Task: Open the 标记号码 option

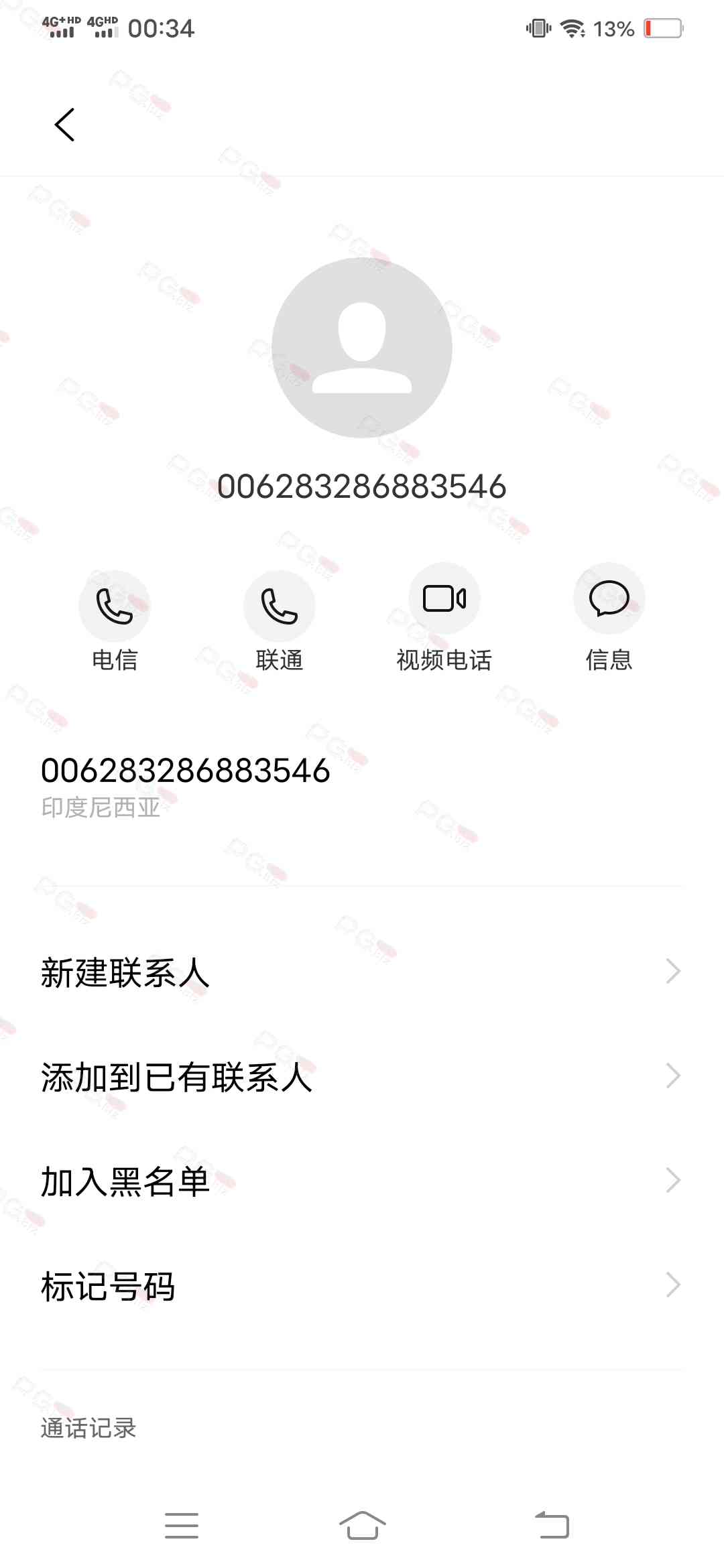Action: coord(362,1286)
